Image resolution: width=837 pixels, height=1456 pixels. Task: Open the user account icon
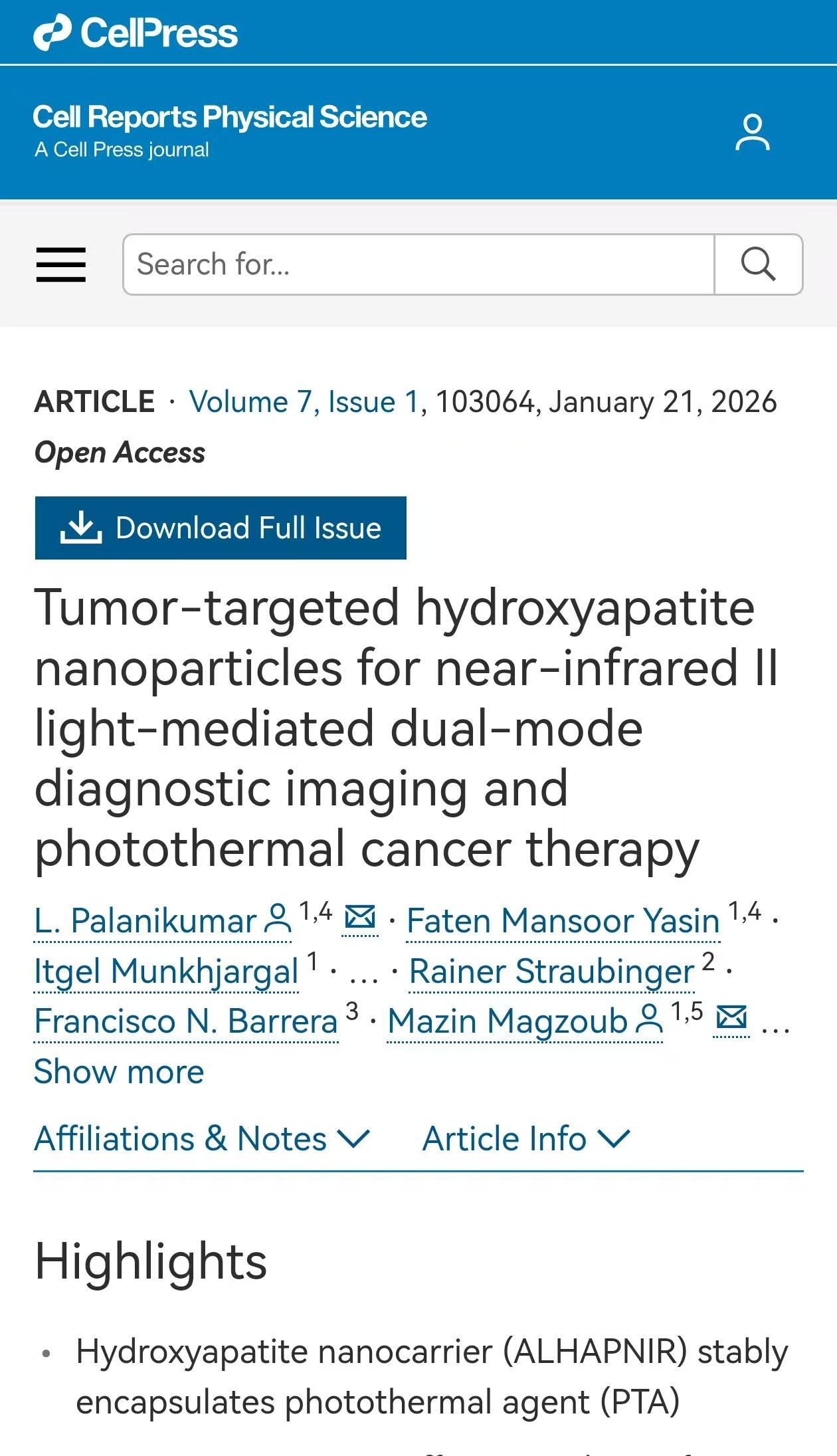coord(752,132)
